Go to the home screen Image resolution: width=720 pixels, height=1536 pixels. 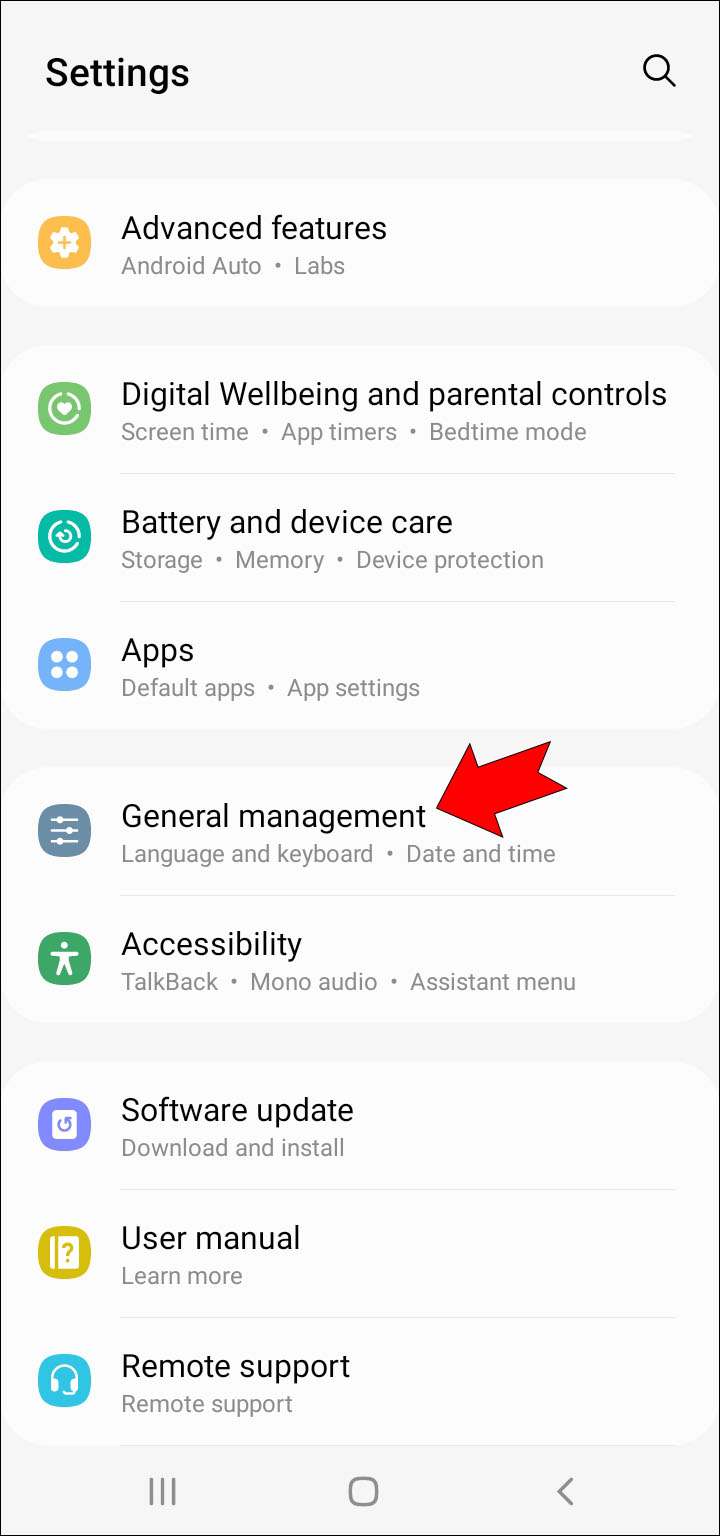click(x=362, y=1491)
